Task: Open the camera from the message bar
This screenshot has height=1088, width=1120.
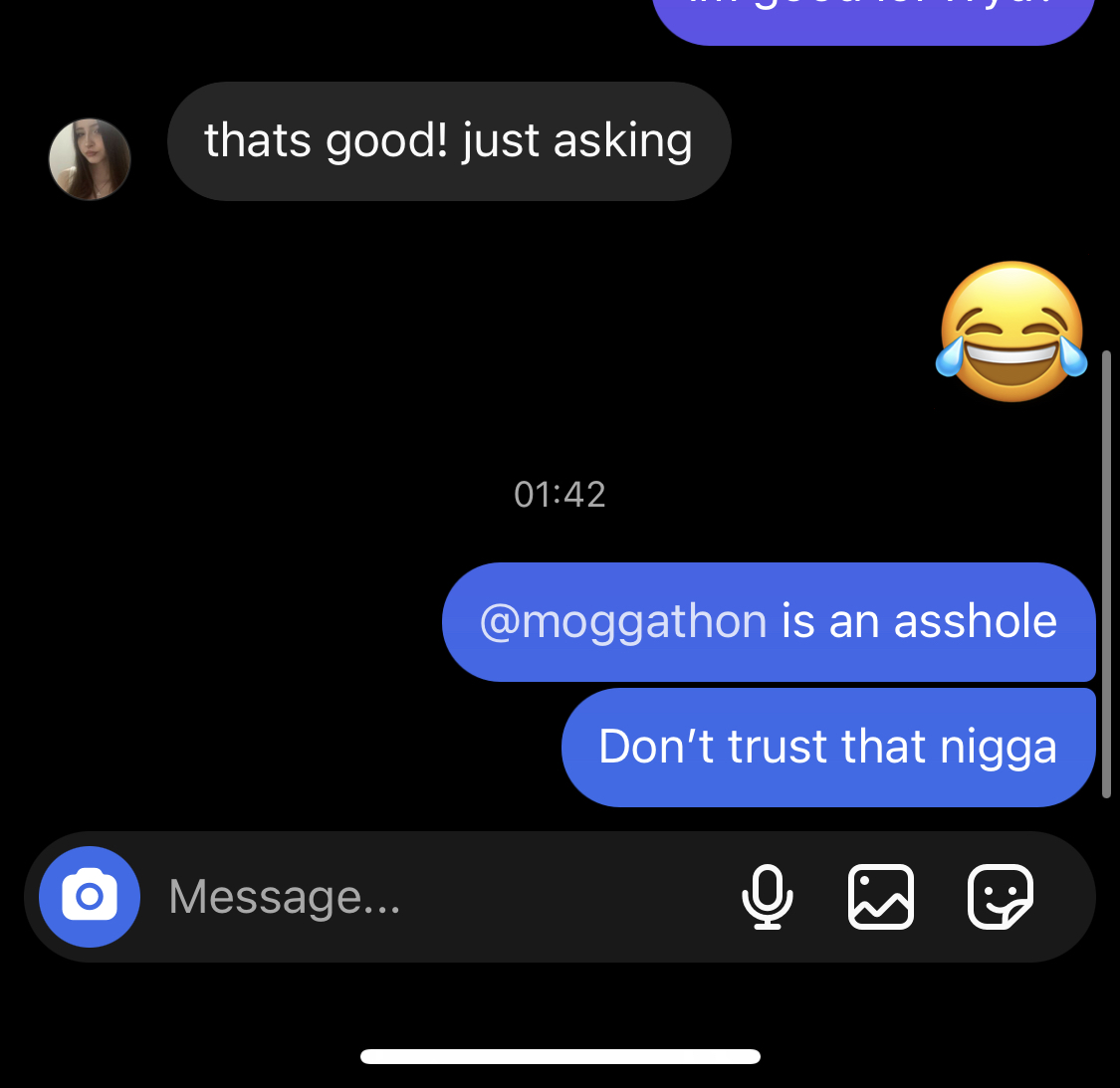Action: (90, 896)
